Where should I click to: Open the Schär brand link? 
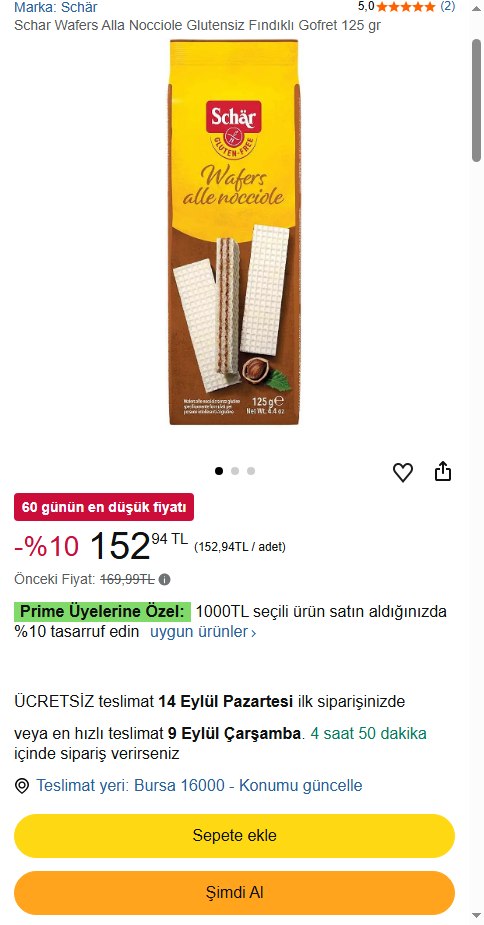coord(55,8)
